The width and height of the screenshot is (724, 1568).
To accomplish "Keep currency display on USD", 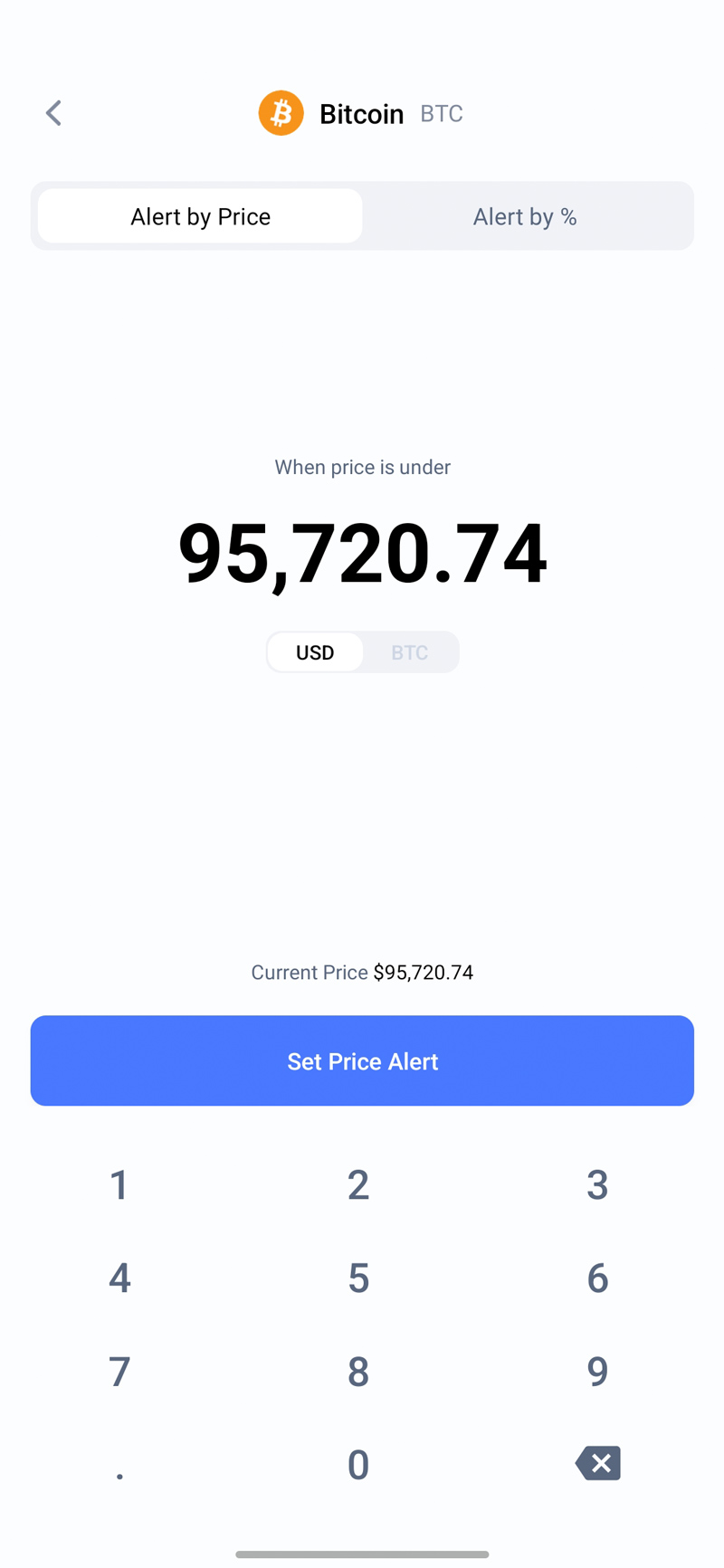I will (315, 651).
